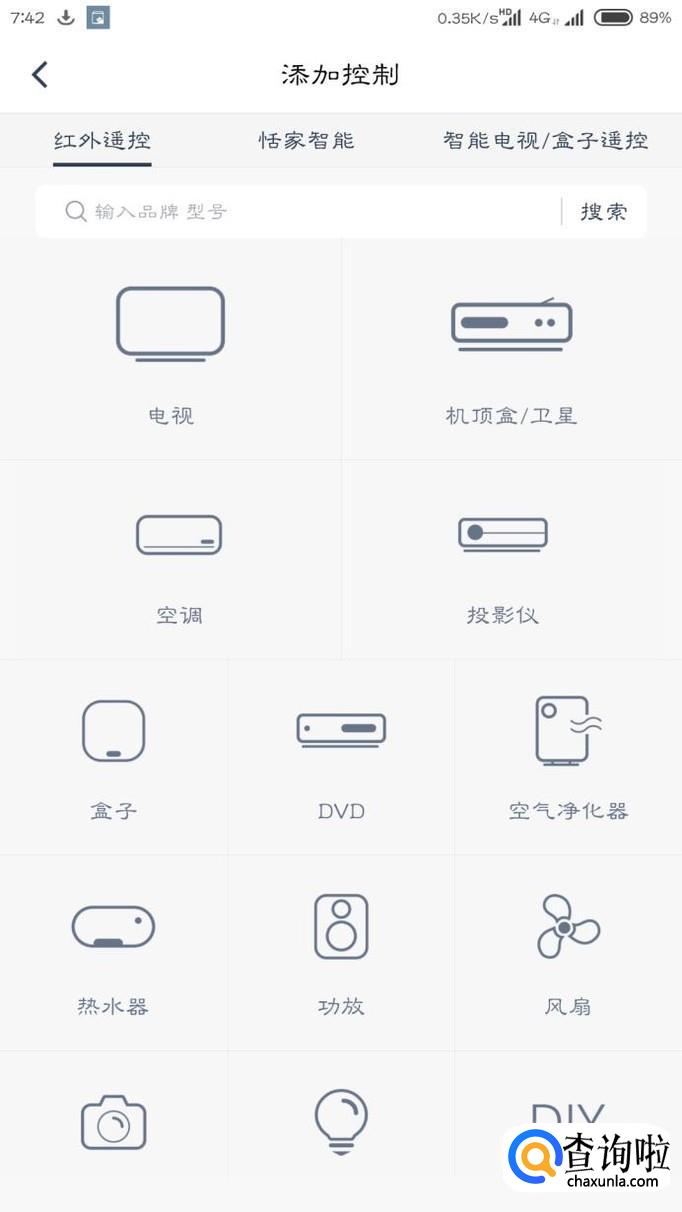Add a 热水器 remote

click(114, 952)
